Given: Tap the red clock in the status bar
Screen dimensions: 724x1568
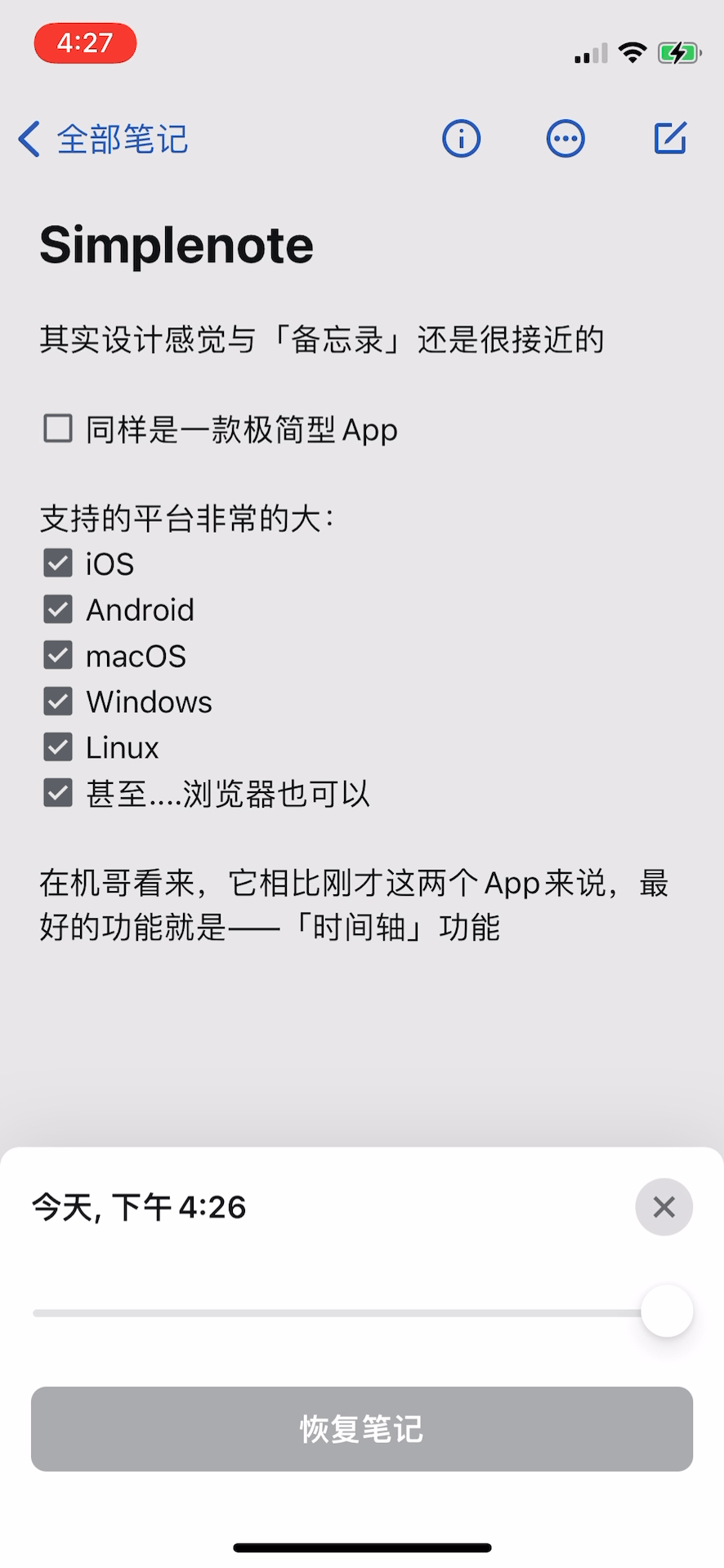Looking at the screenshot, I should 84,45.
